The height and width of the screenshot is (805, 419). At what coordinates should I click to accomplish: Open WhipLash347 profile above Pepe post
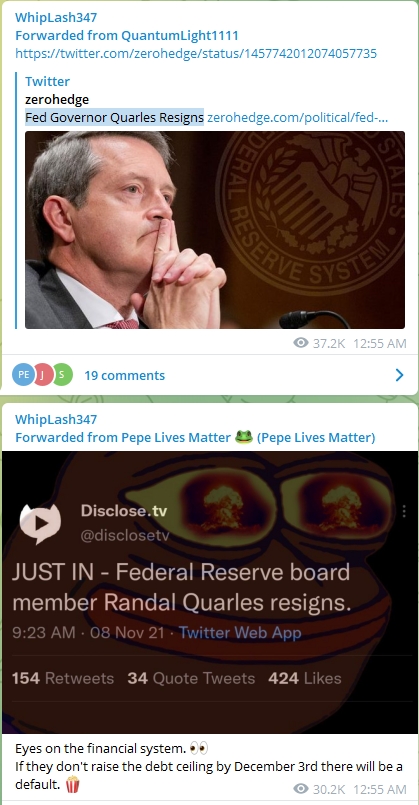click(x=56, y=419)
